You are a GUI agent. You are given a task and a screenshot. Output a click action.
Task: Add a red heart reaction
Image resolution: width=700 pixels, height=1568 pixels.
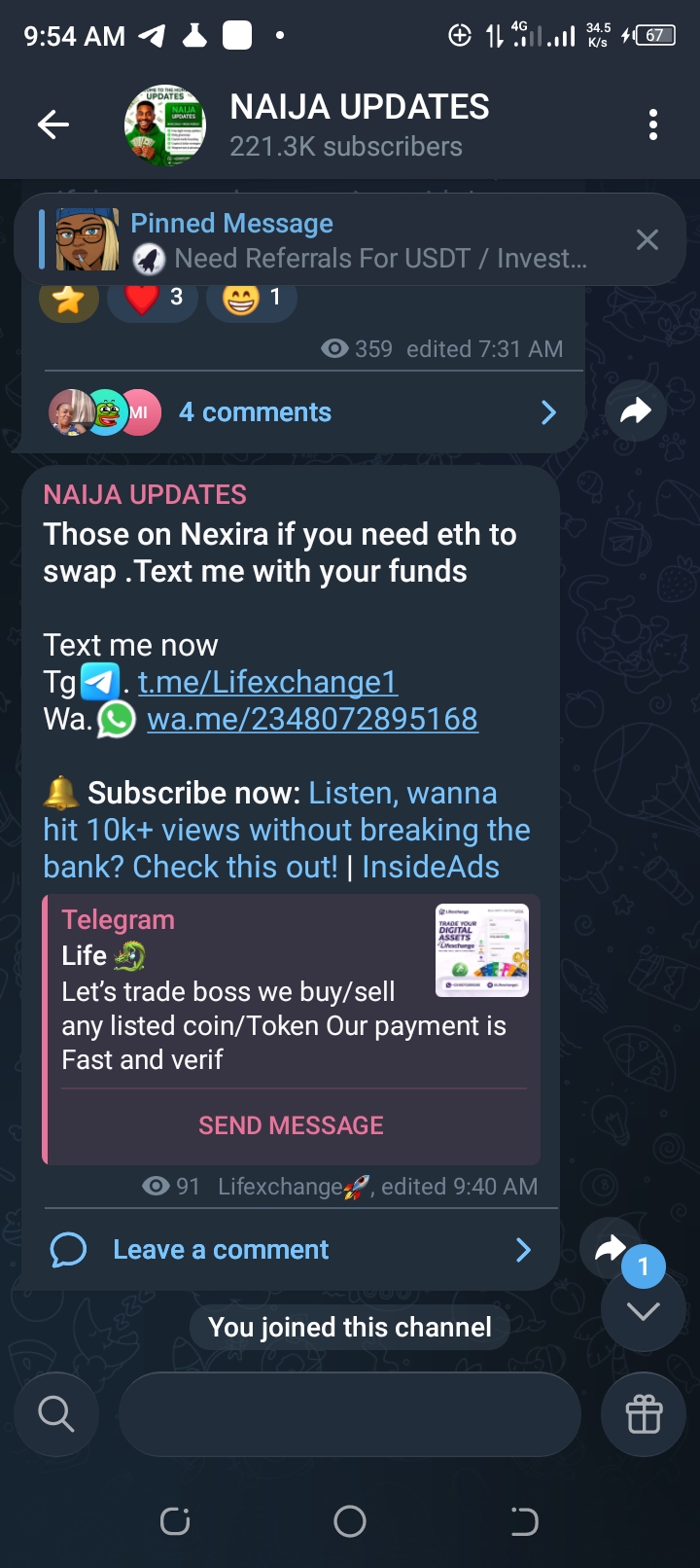[x=153, y=298]
